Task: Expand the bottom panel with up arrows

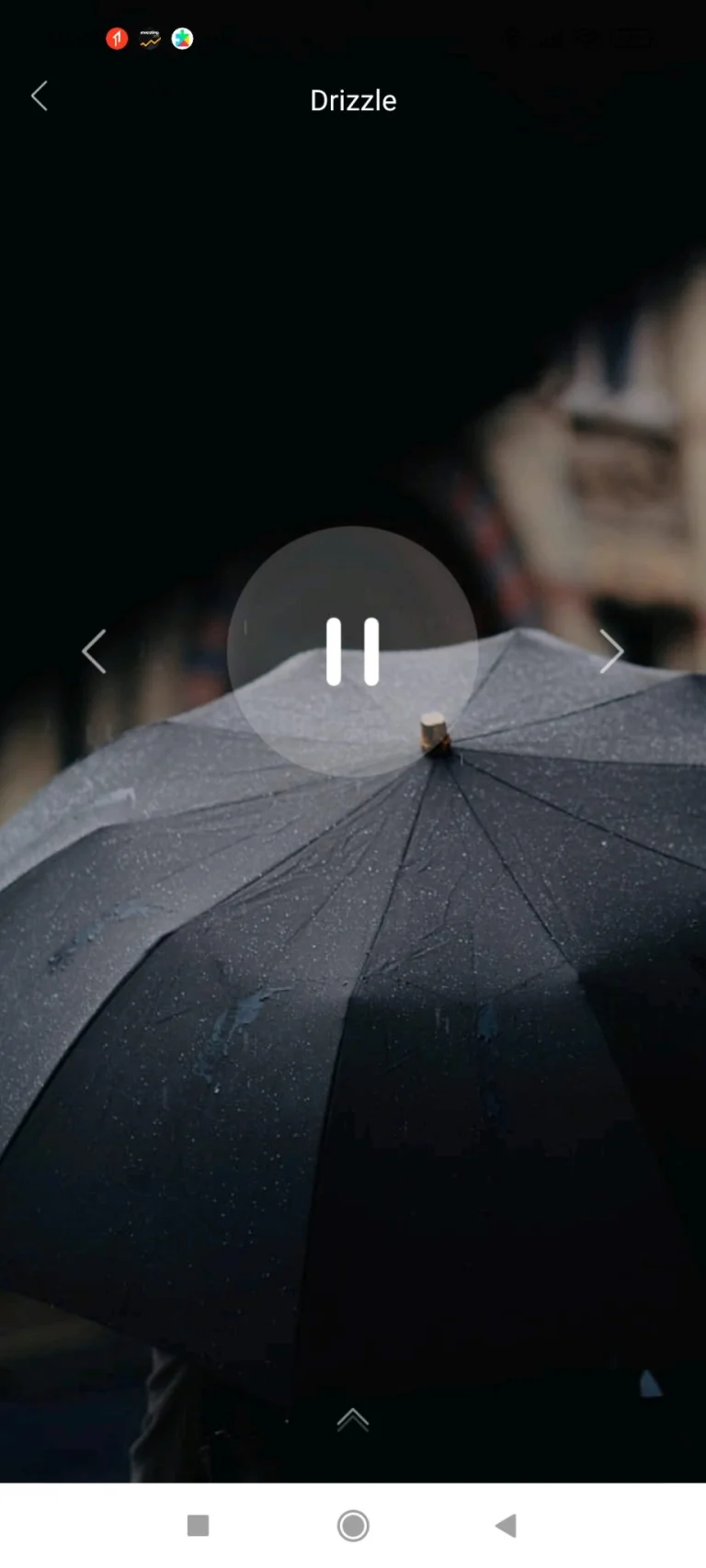Action: [353, 1420]
